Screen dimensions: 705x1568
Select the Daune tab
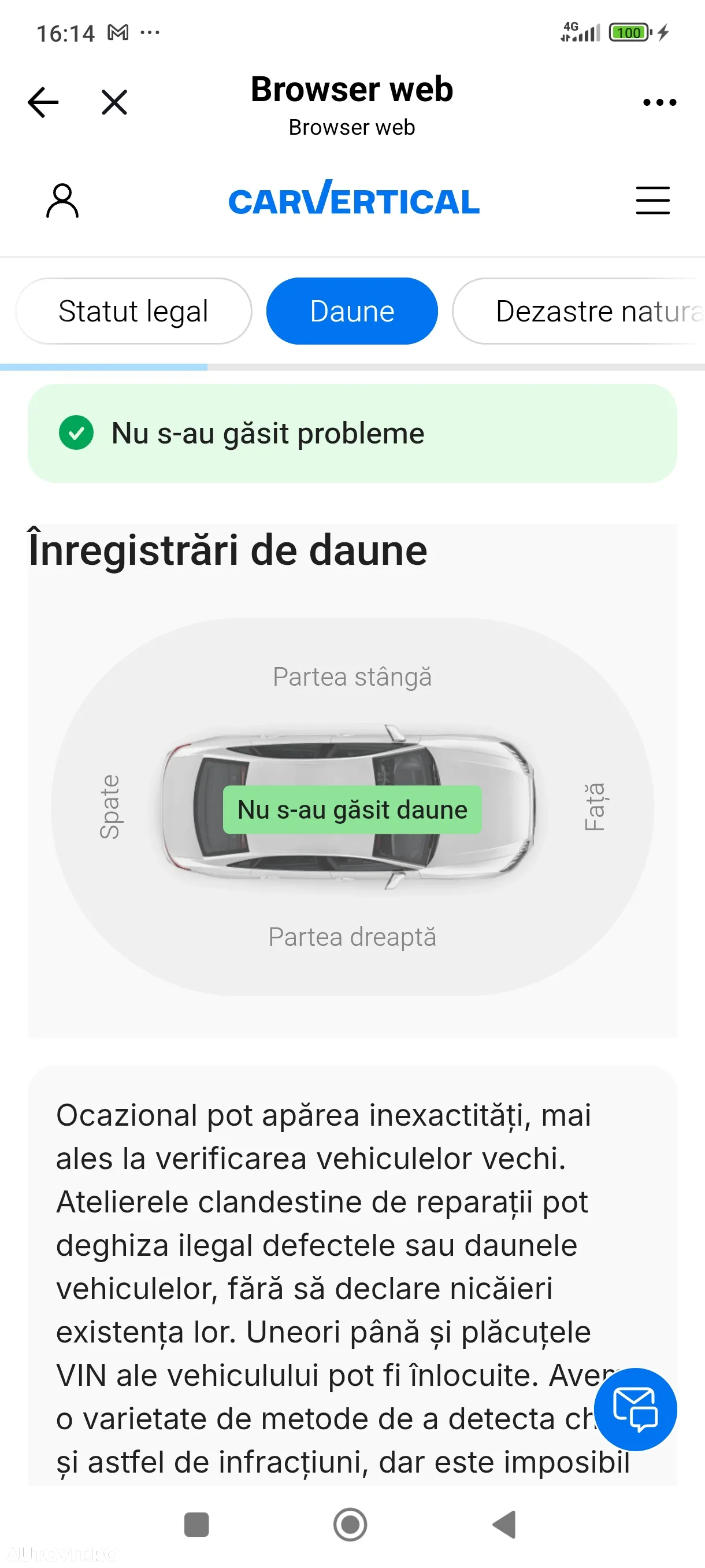351,311
